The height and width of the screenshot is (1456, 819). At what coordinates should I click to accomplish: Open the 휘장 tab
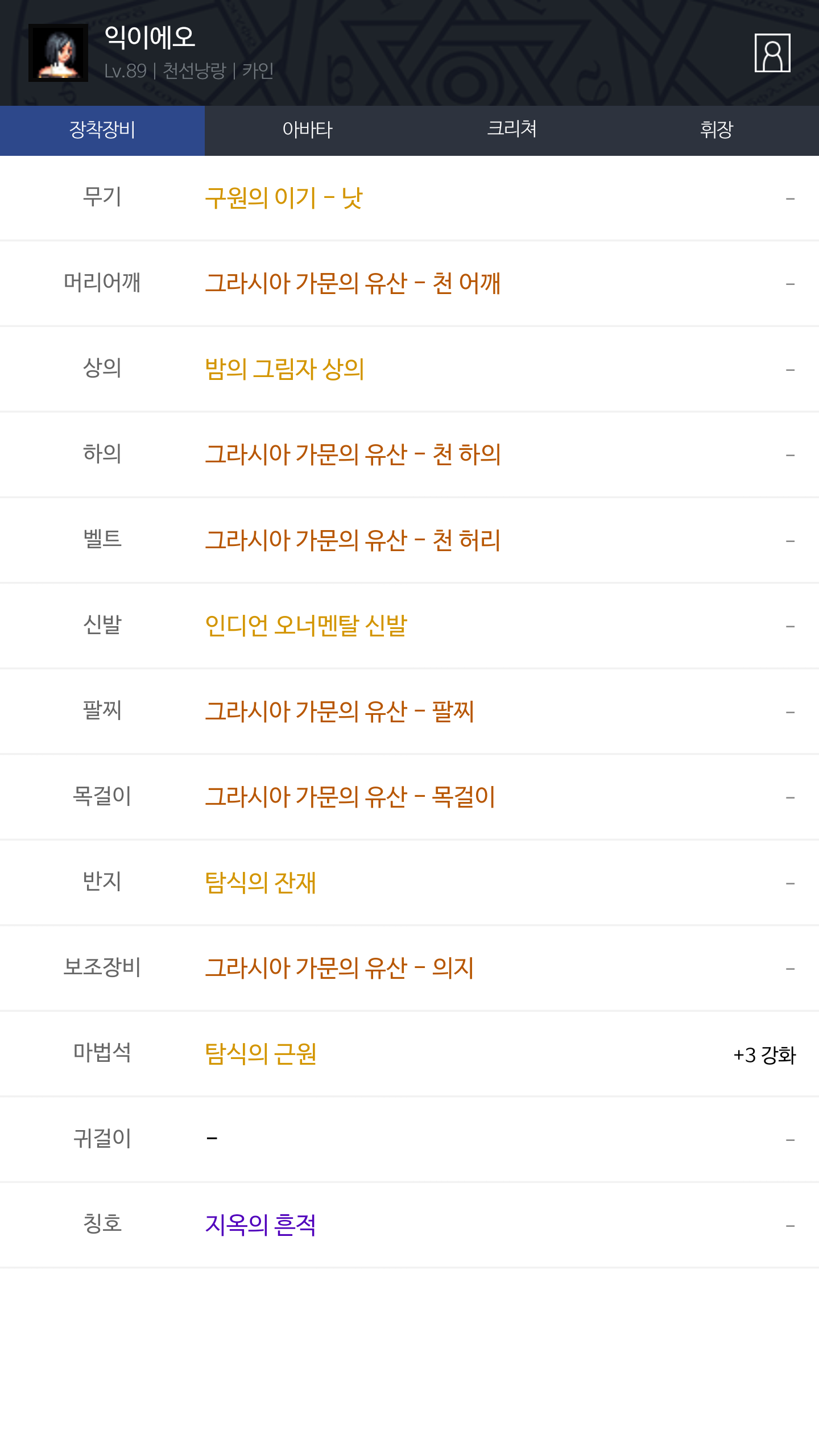(717, 130)
